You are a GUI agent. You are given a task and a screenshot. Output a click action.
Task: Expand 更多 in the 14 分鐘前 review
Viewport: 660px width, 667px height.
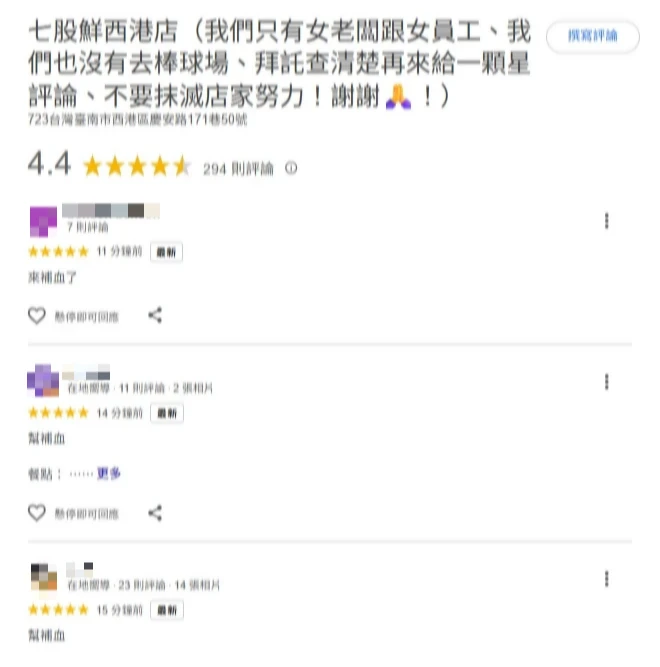(x=109, y=474)
